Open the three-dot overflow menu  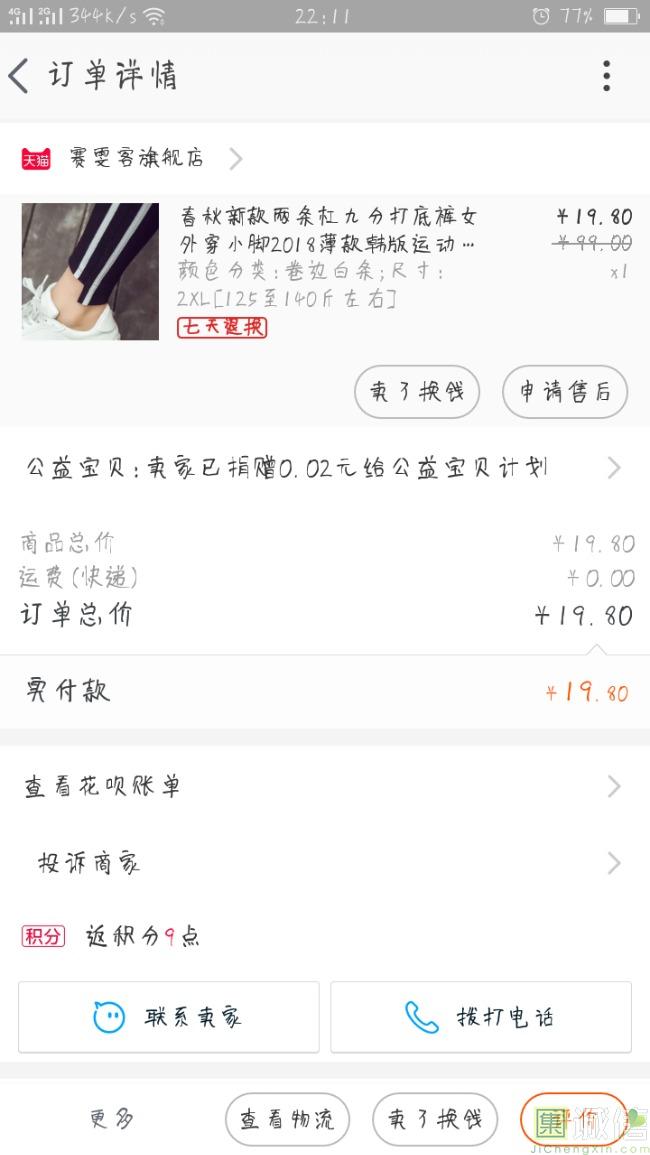tap(606, 76)
